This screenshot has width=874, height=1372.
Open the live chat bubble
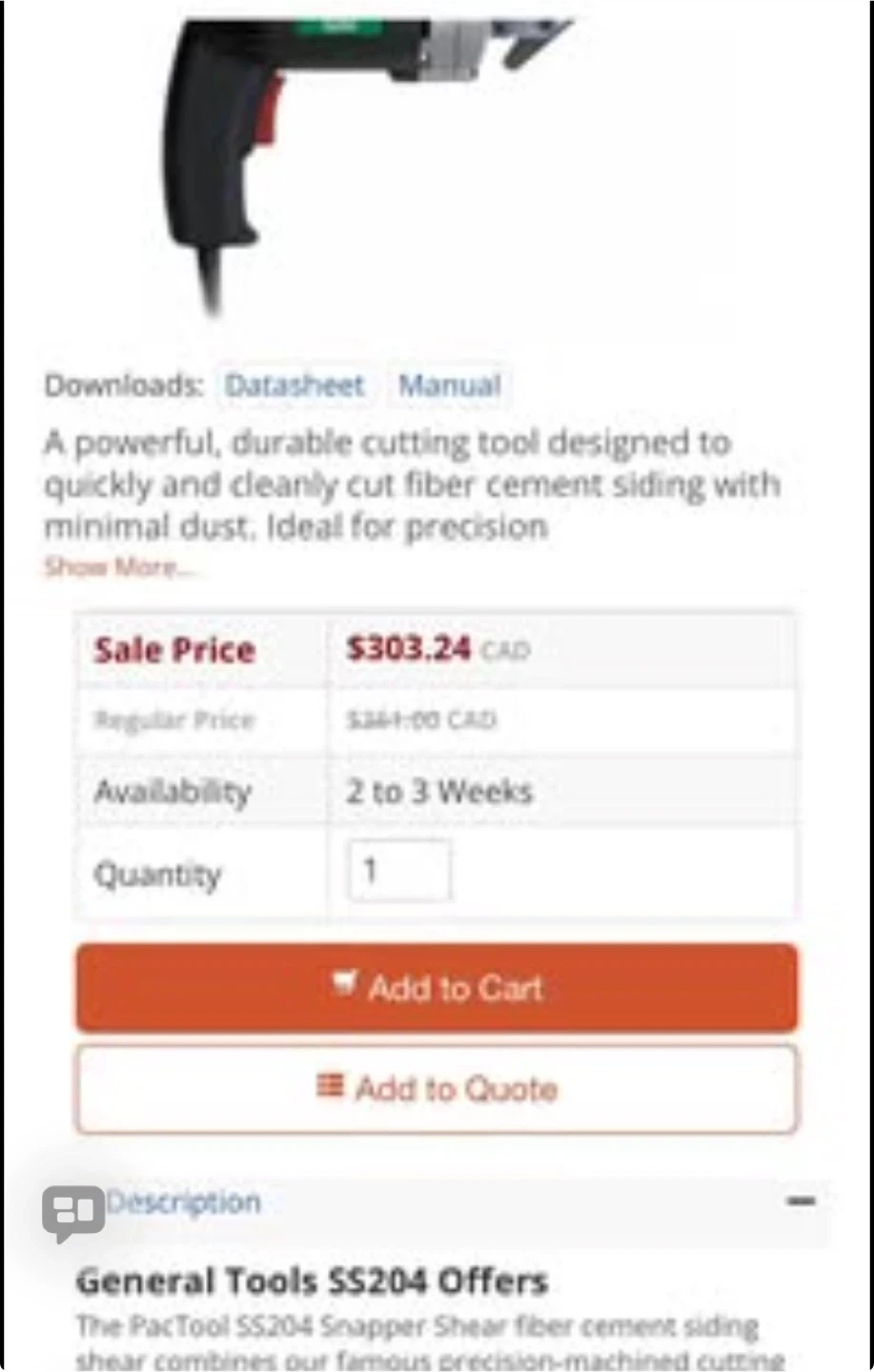pyautogui.click(x=73, y=1212)
